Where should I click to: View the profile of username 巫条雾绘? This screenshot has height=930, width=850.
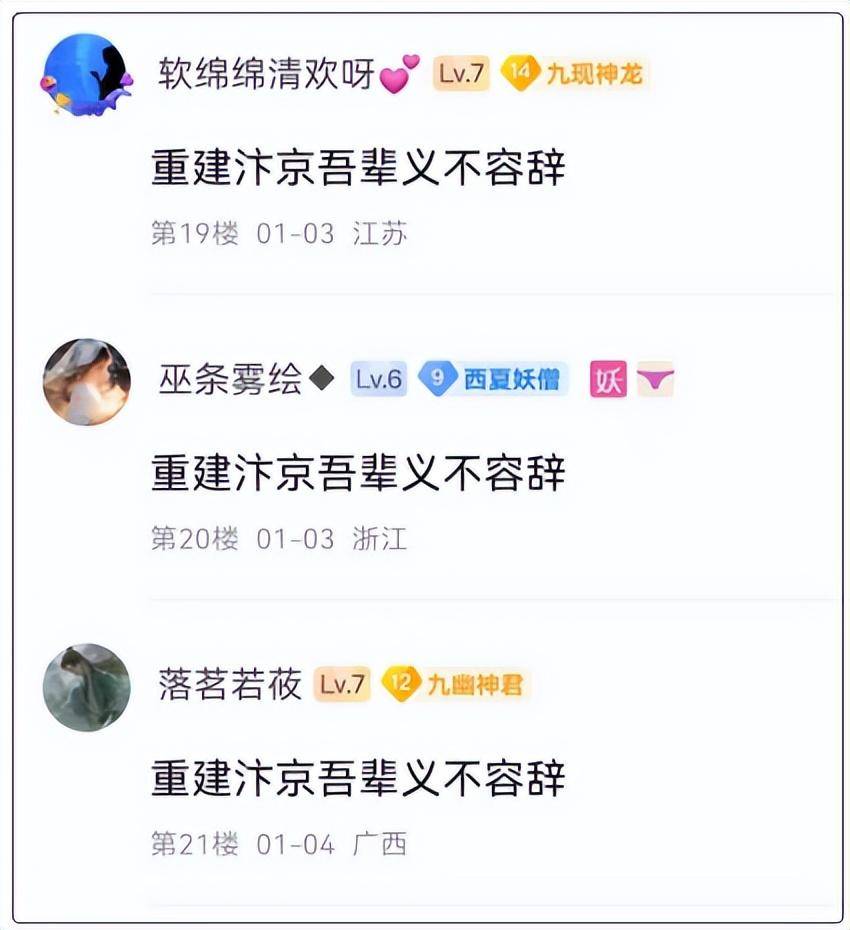coord(230,380)
